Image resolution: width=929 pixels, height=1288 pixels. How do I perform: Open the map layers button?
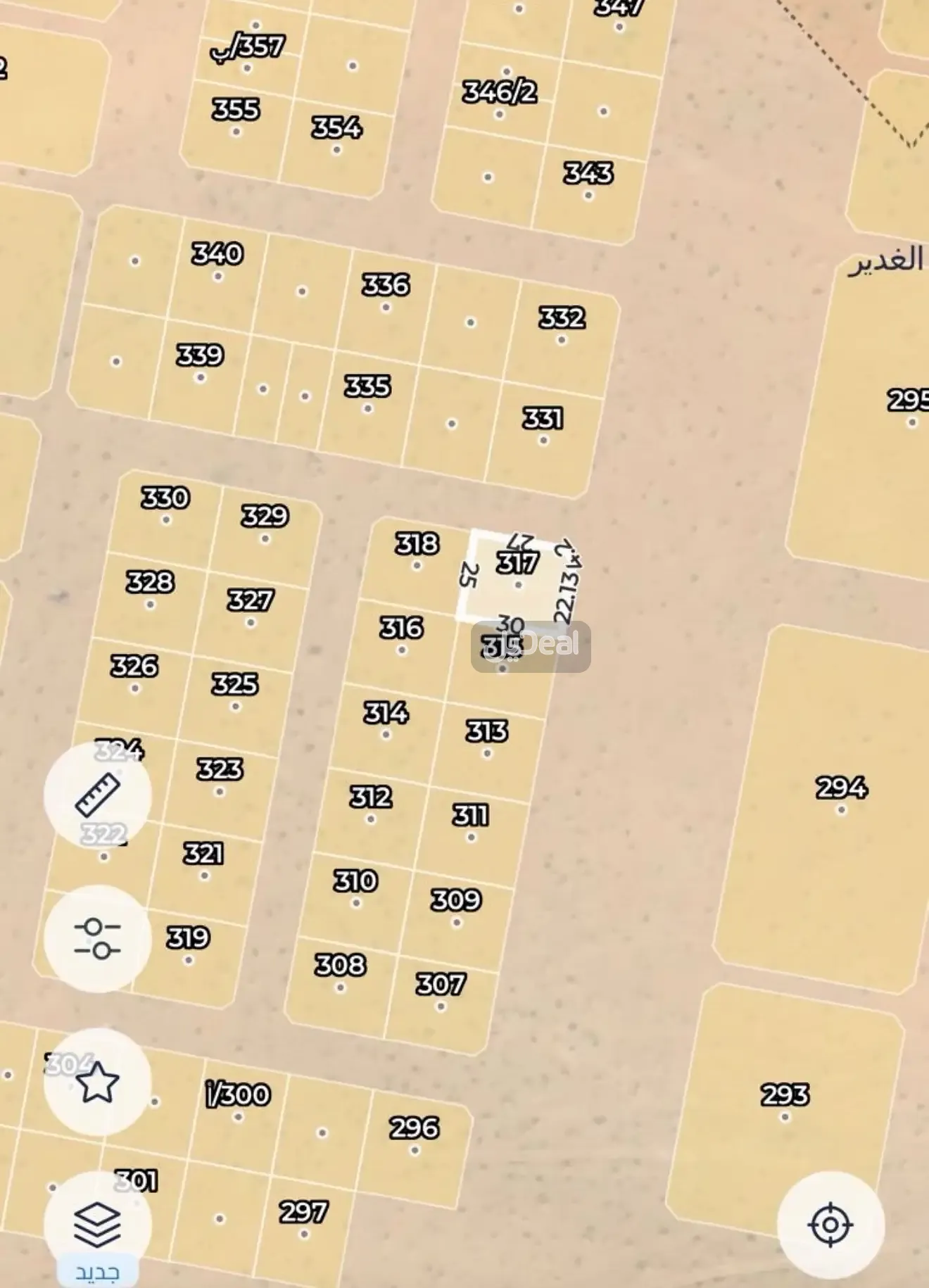98,1225
